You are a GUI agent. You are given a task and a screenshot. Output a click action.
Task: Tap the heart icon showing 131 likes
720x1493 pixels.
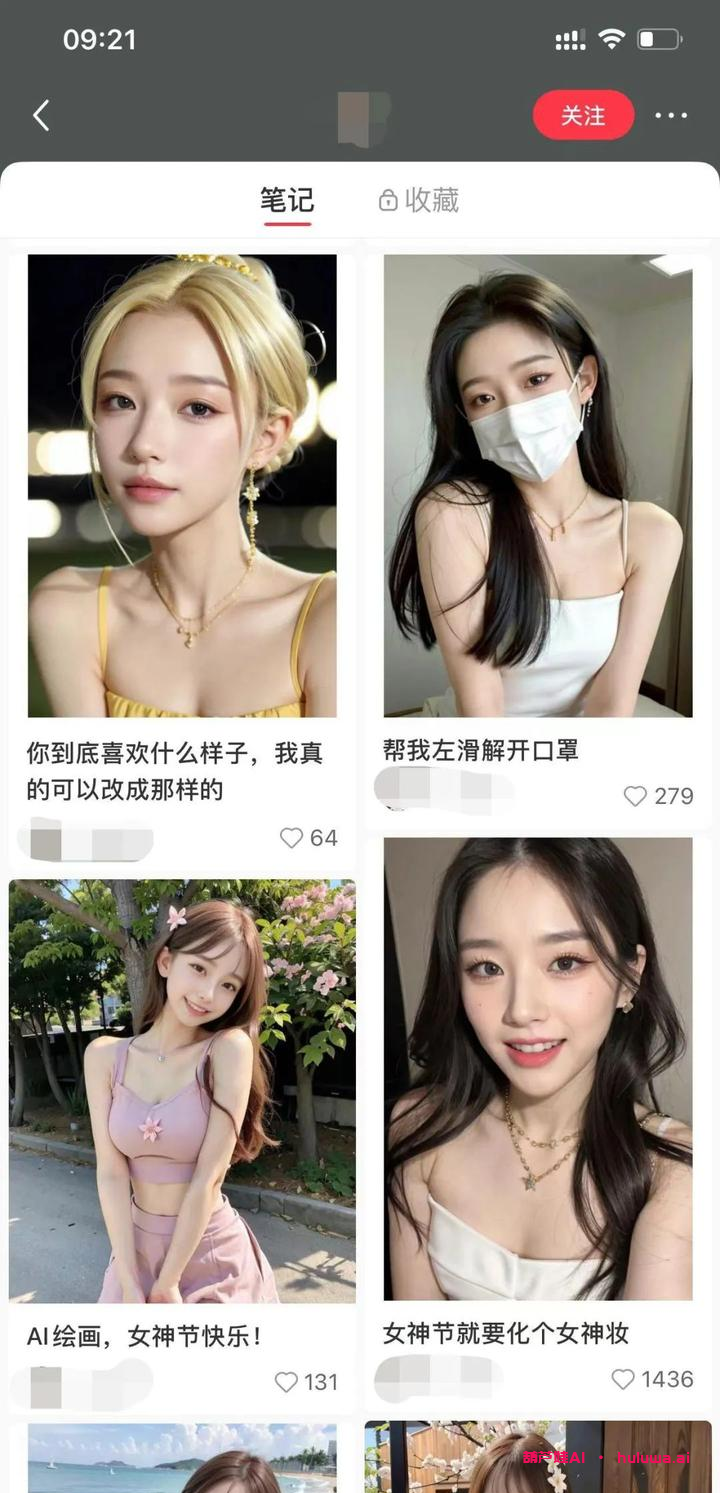pos(290,1383)
